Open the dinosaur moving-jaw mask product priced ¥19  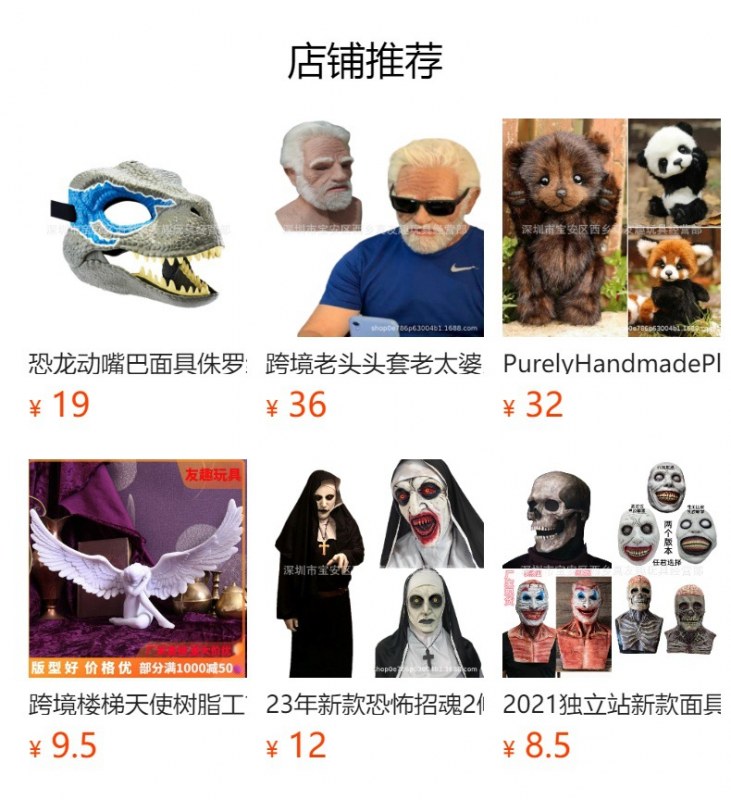(137, 229)
